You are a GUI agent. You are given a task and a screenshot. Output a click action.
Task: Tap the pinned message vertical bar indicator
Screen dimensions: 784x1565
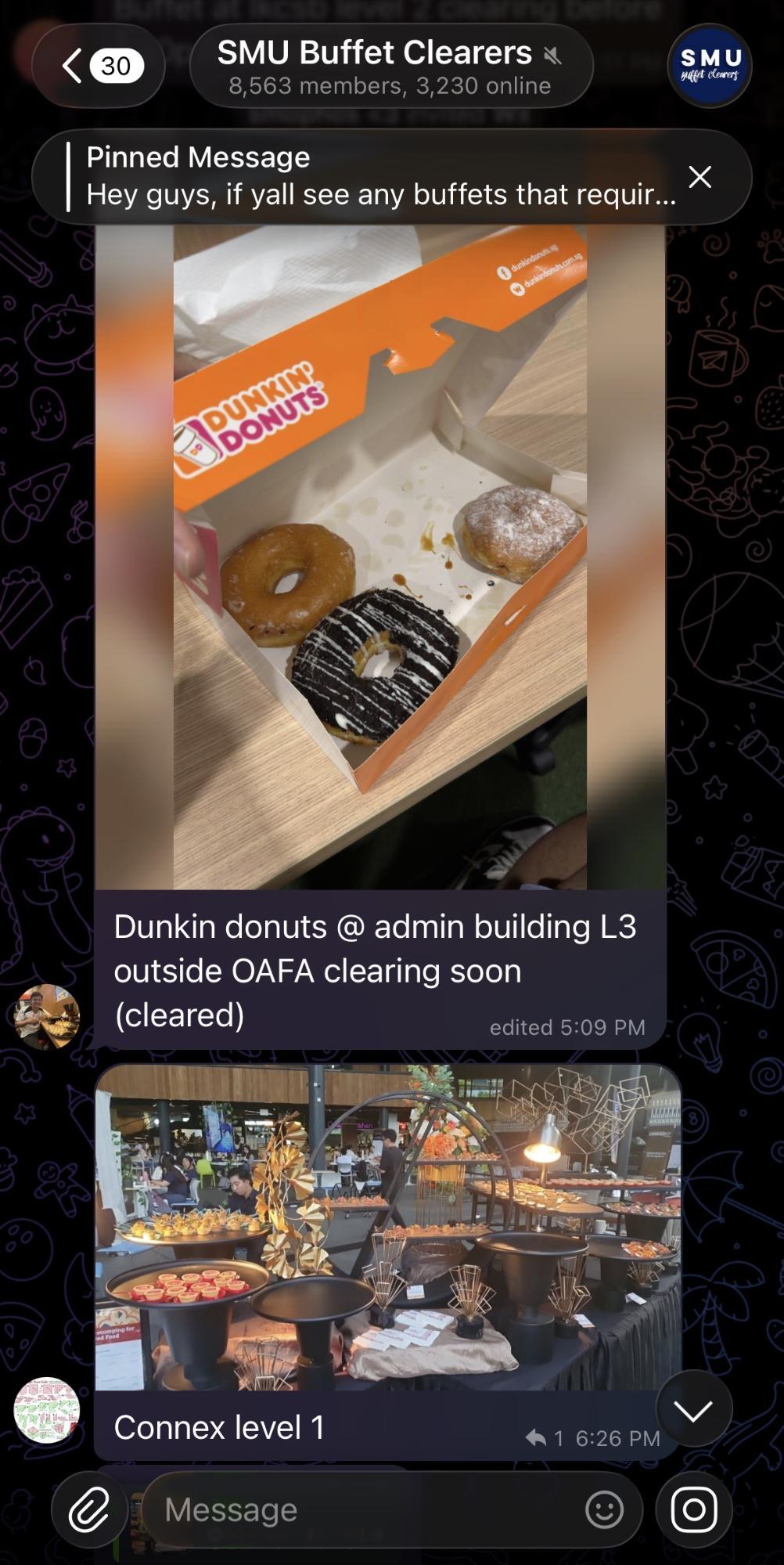click(x=70, y=177)
